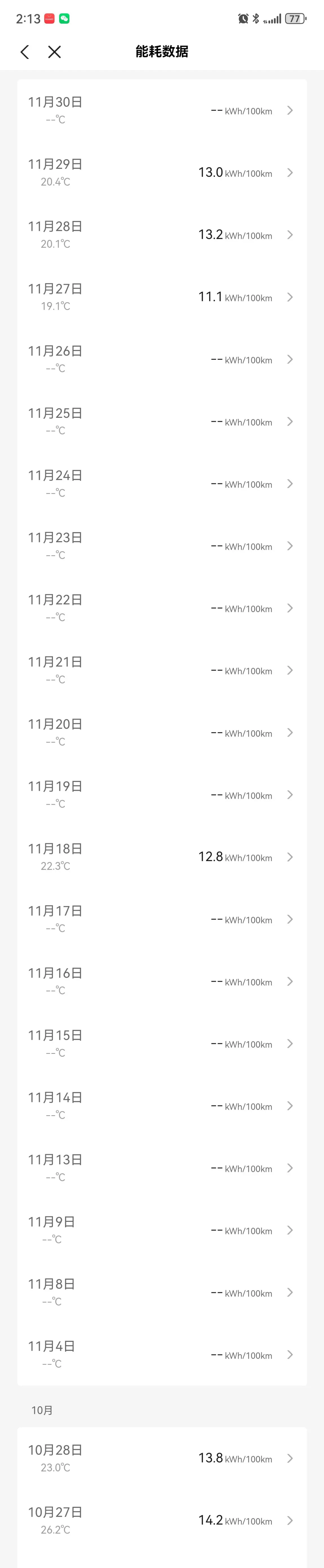Open the 11月29日 entry showing 13.0 kWh/100km
The width and height of the screenshot is (324, 1568).
coord(162,172)
